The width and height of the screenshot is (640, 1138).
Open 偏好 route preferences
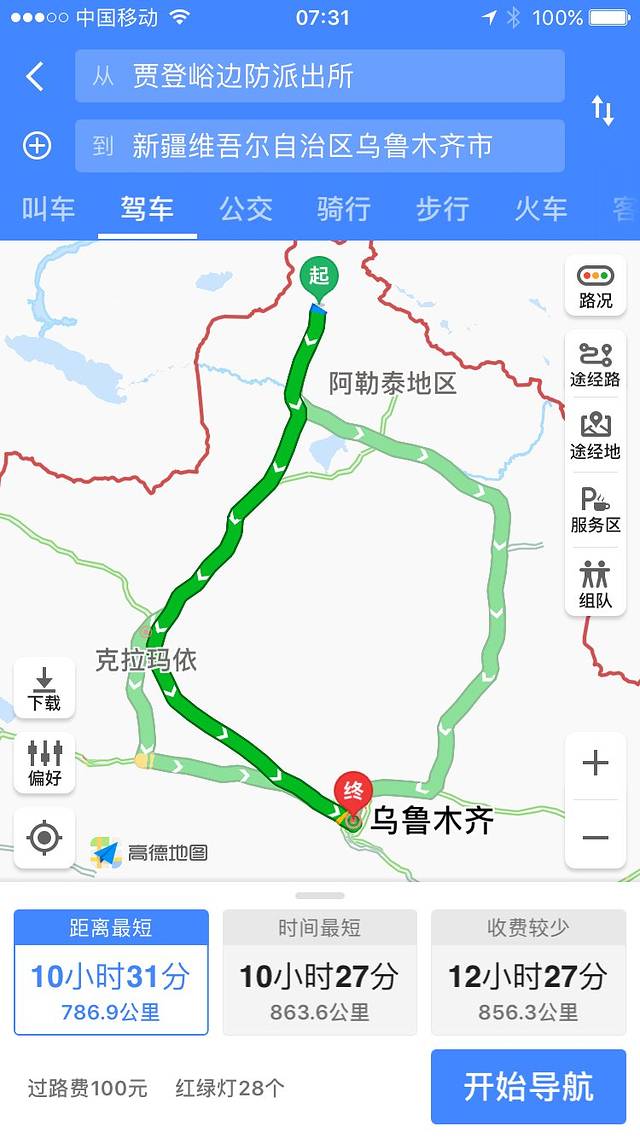44,762
